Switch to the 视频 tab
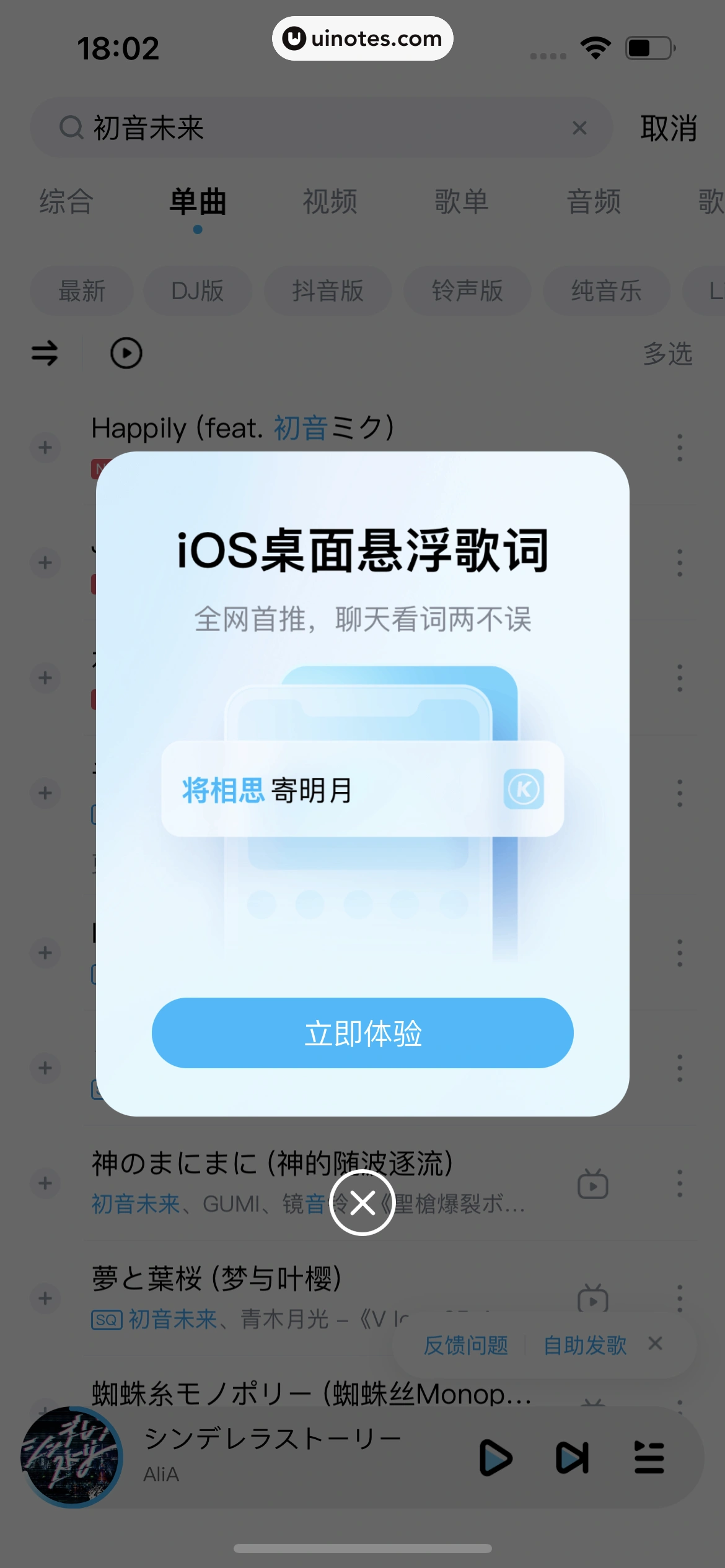Viewport: 725px width, 1568px height. [330, 202]
